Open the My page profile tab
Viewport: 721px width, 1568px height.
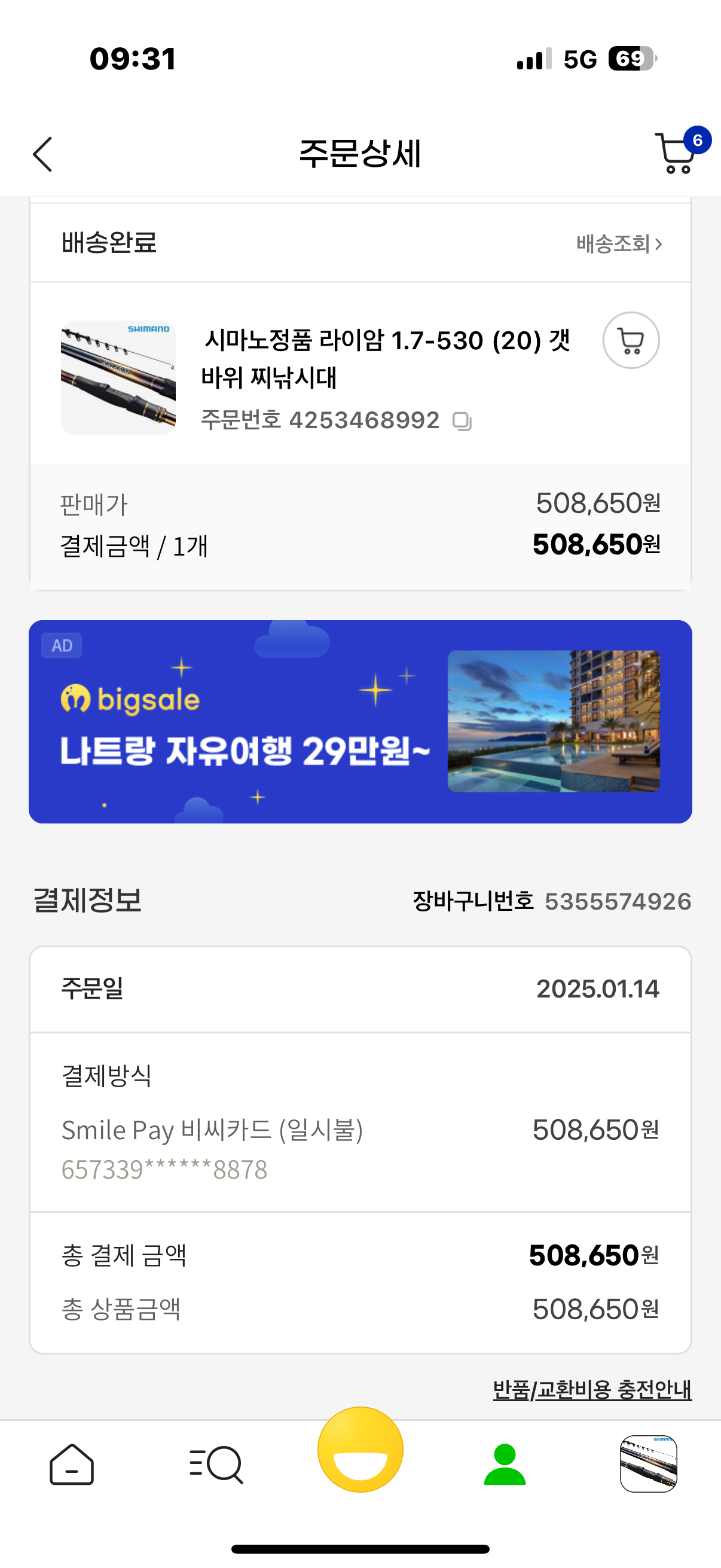pos(505,1465)
